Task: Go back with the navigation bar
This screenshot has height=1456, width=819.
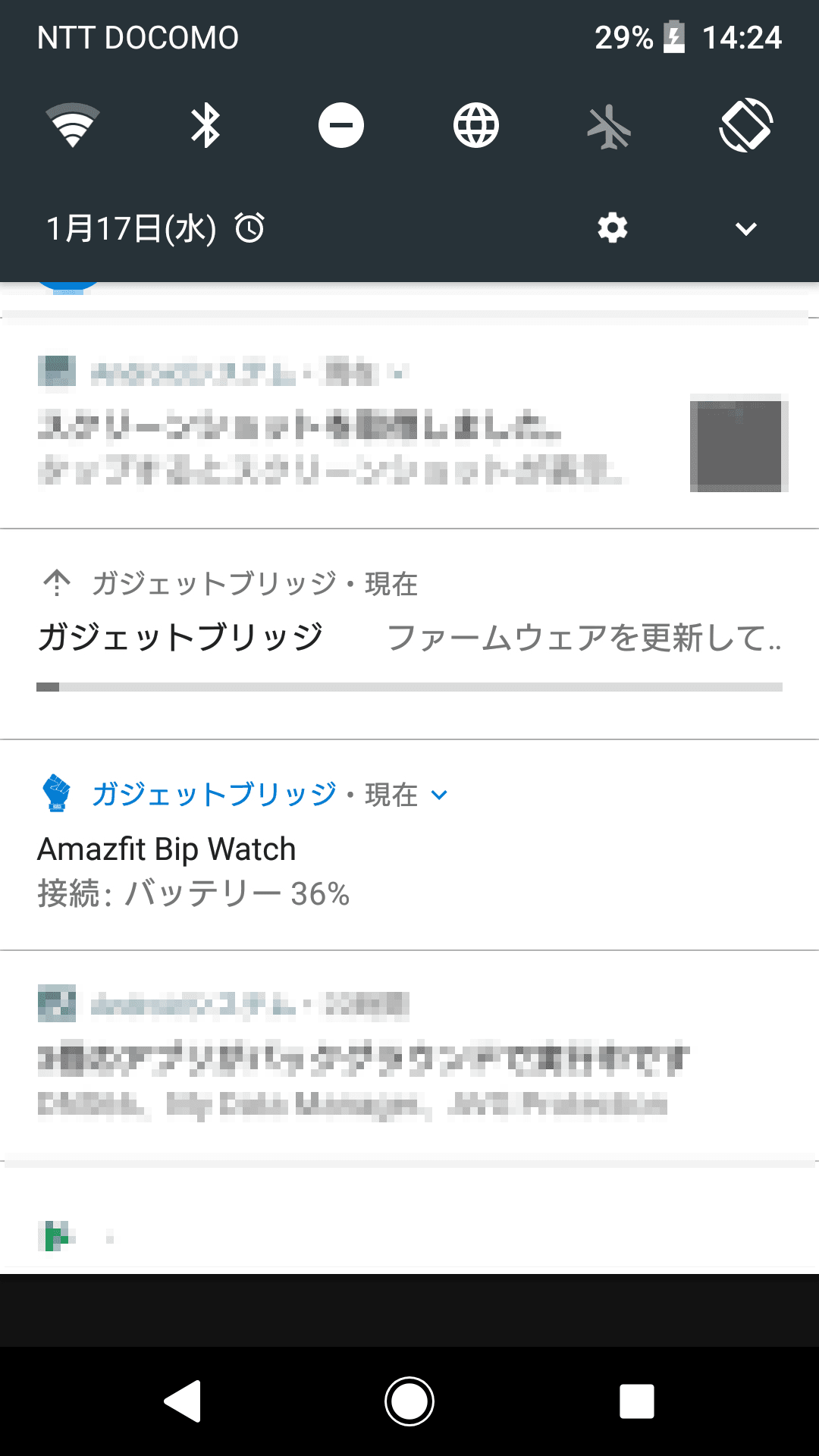Action: point(183,1401)
